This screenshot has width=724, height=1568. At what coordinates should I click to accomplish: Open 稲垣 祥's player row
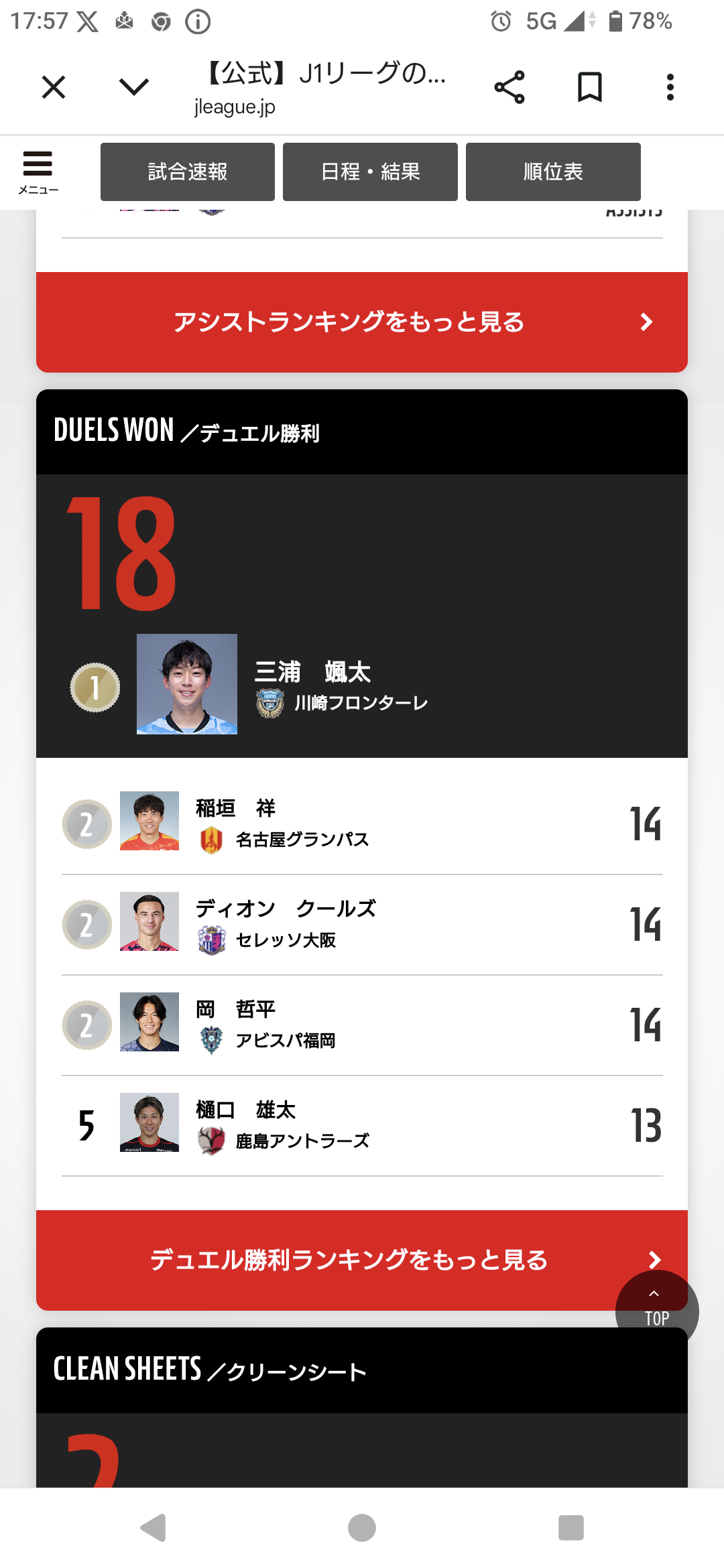pyautogui.click(x=362, y=824)
